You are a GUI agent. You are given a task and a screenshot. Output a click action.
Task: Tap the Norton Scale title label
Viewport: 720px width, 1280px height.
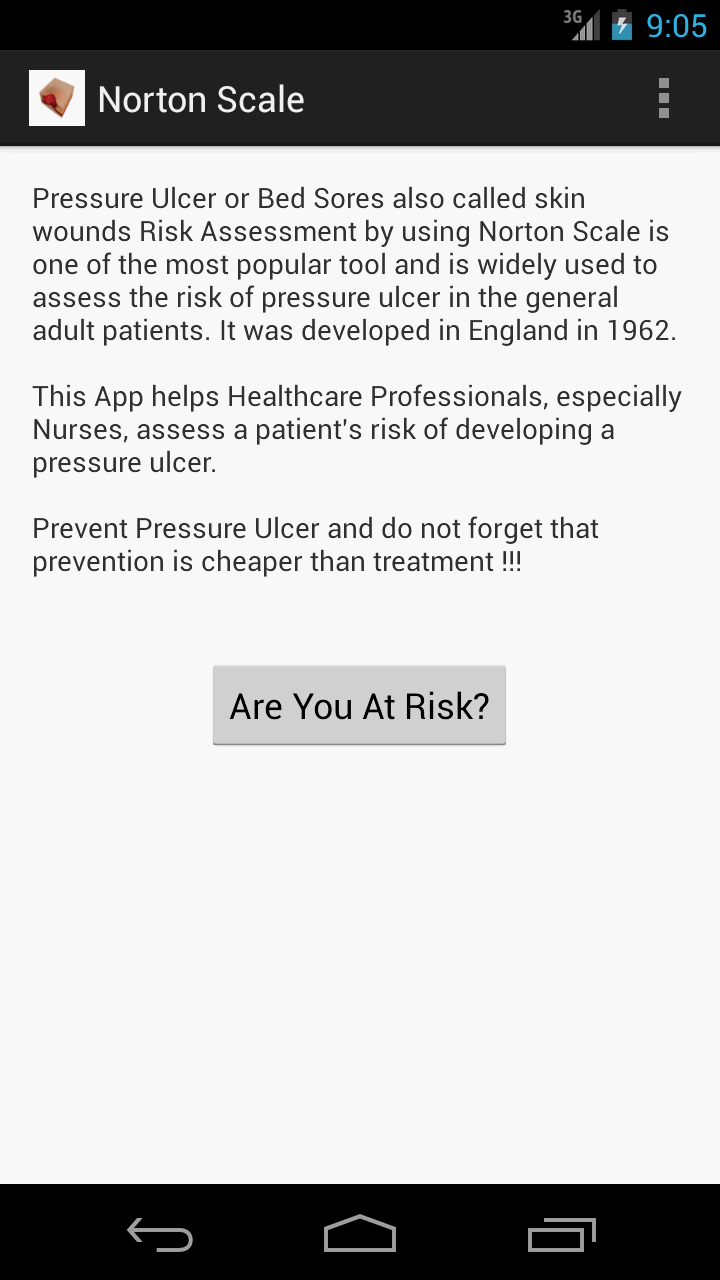[200, 99]
